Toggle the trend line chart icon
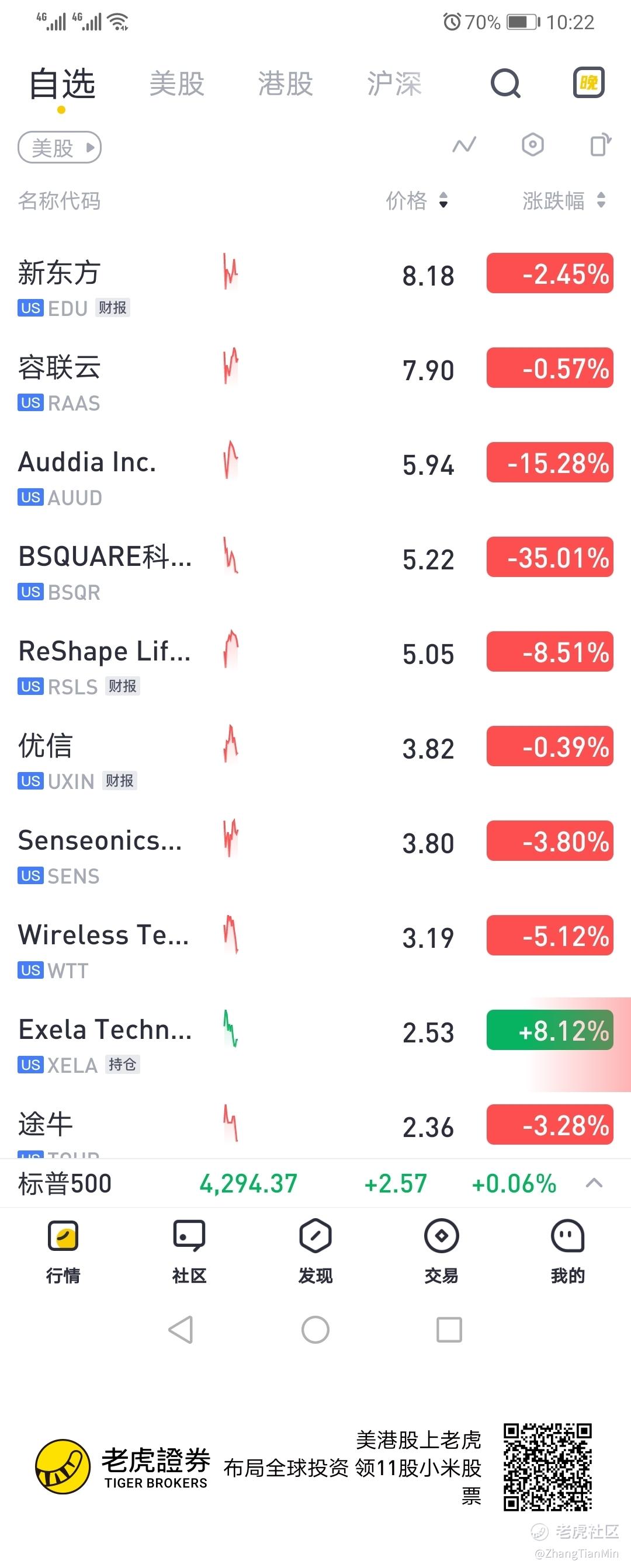631x1568 pixels. (x=464, y=145)
